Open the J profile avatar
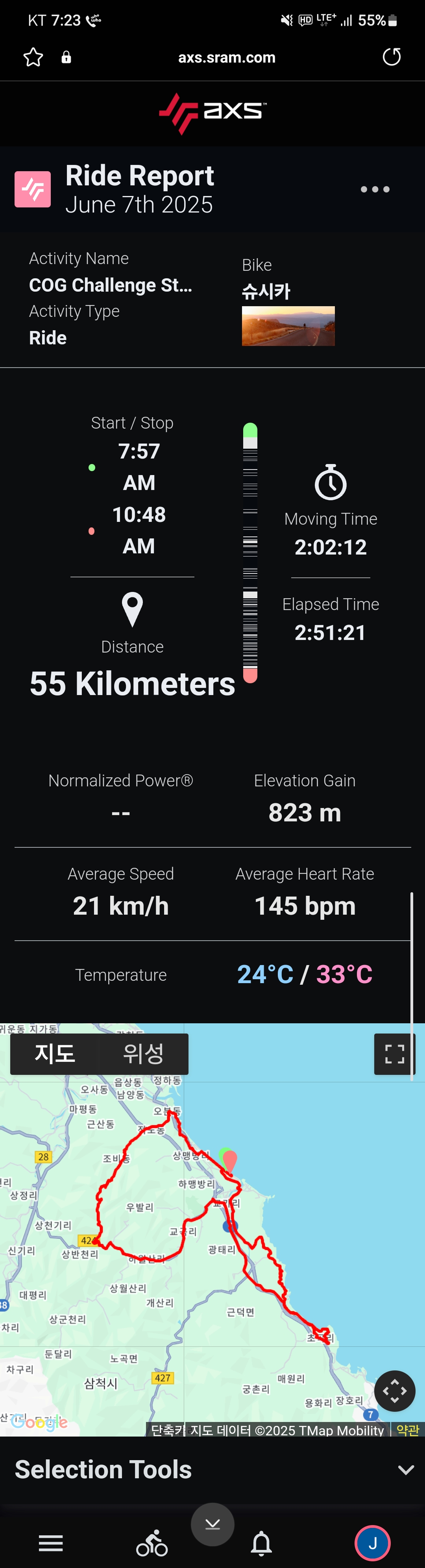The image size is (425, 1568). 372,1543
